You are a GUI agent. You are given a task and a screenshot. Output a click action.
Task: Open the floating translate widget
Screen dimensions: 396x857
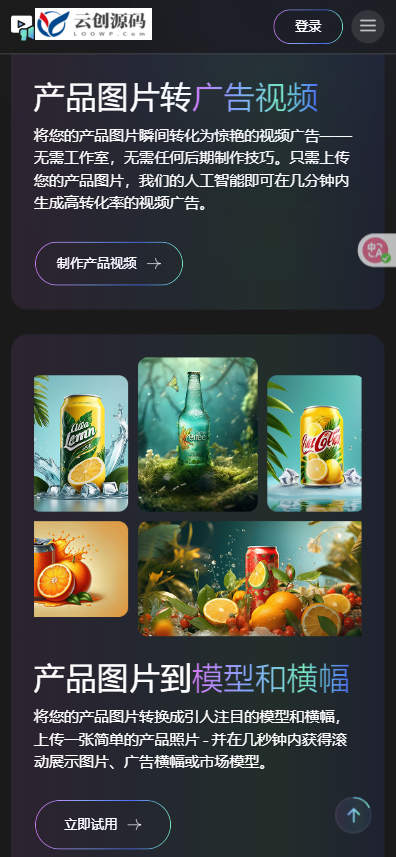coord(377,250)
